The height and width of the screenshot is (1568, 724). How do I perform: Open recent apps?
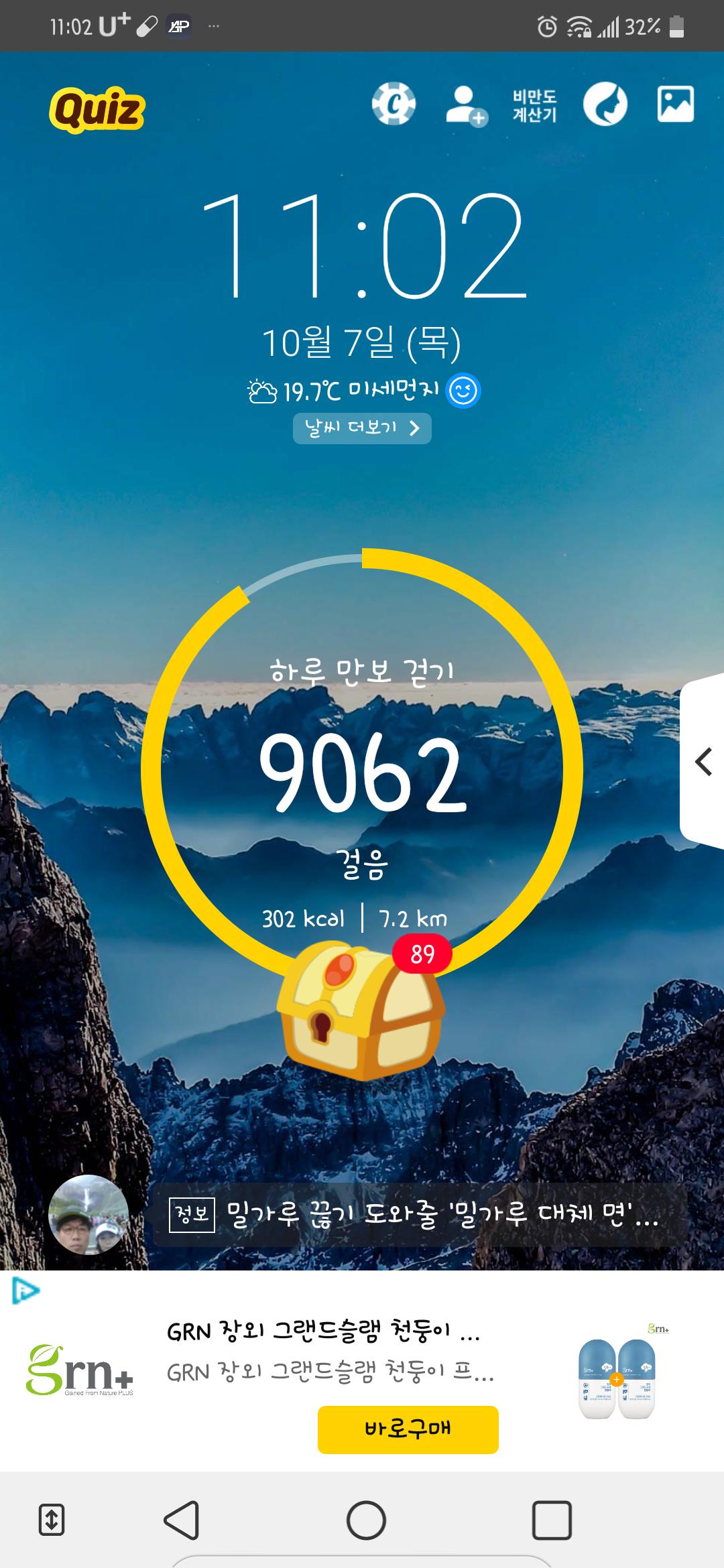point(551,1520)
